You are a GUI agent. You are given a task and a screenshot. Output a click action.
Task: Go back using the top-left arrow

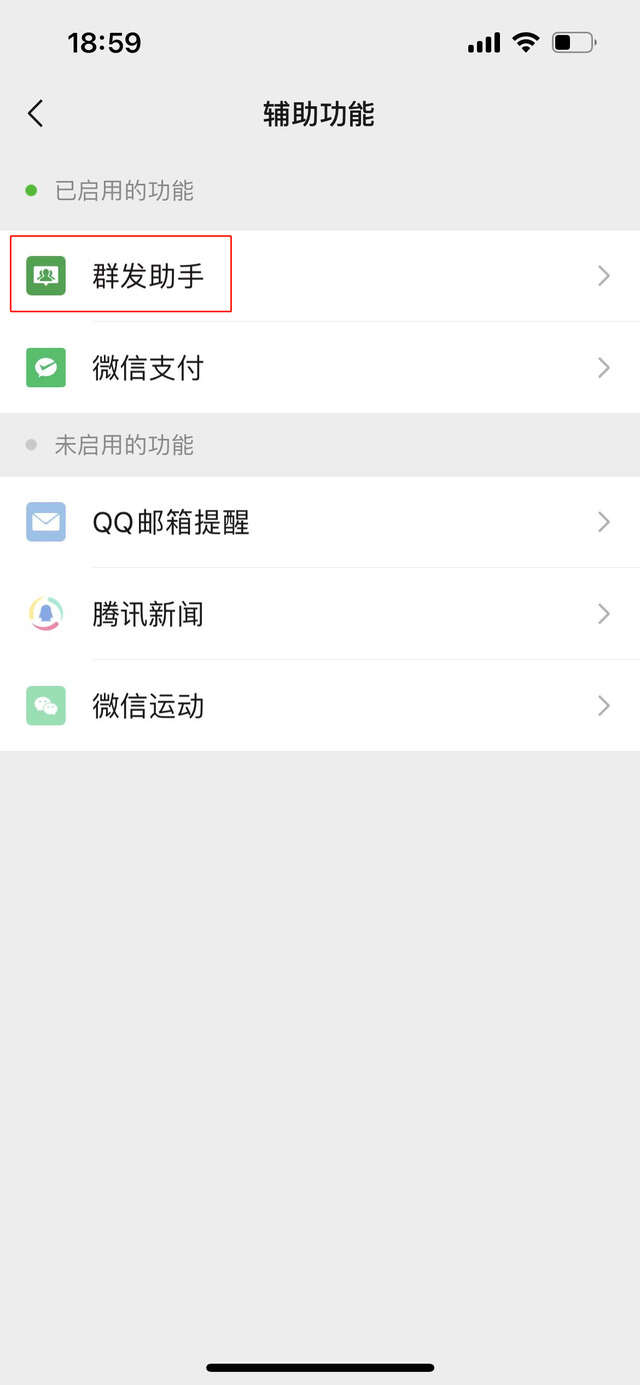click(x=36, y=114)
